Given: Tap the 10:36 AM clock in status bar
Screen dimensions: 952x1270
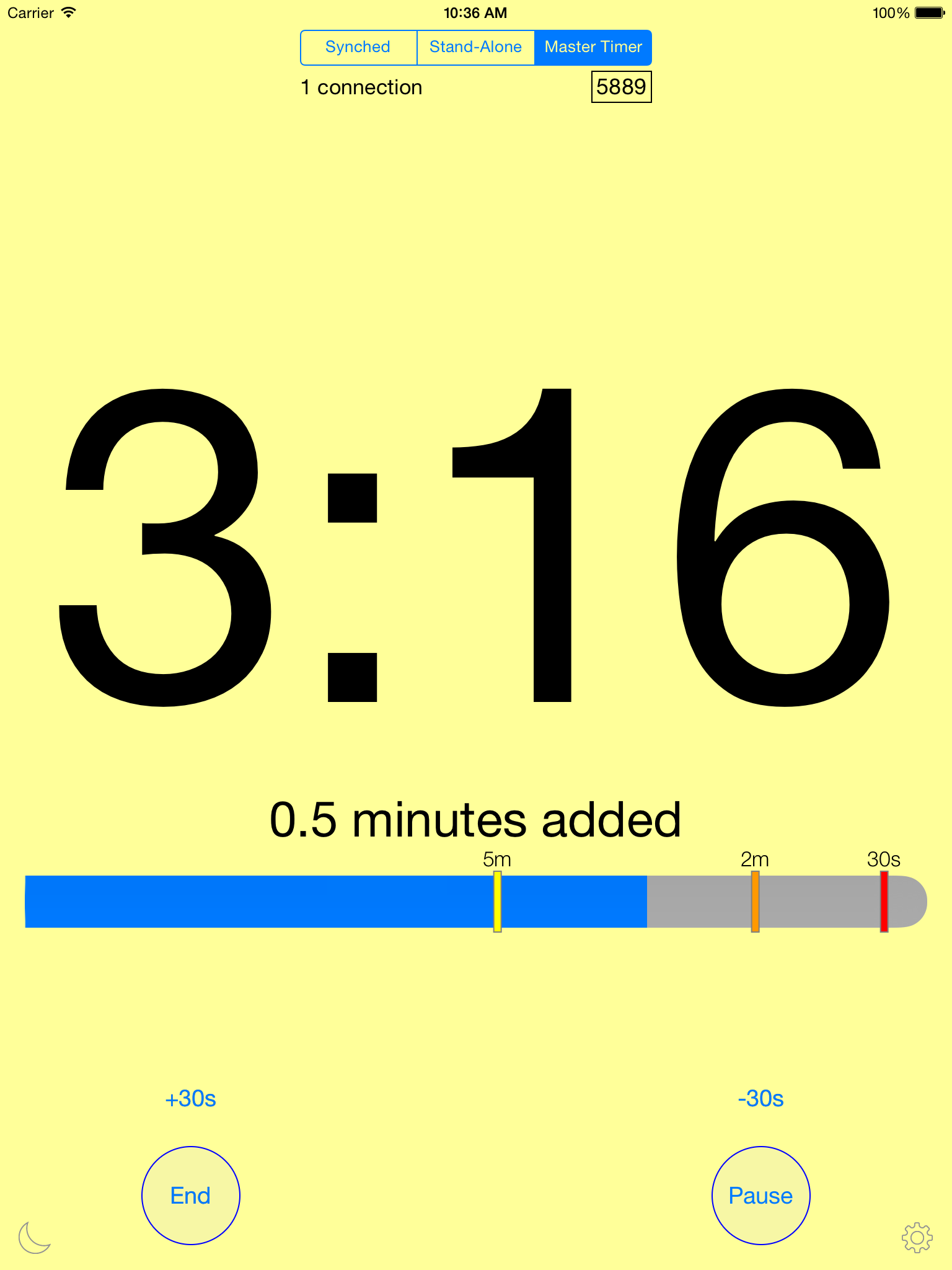Looking at the screenshot, I should (x=476, y=12).
